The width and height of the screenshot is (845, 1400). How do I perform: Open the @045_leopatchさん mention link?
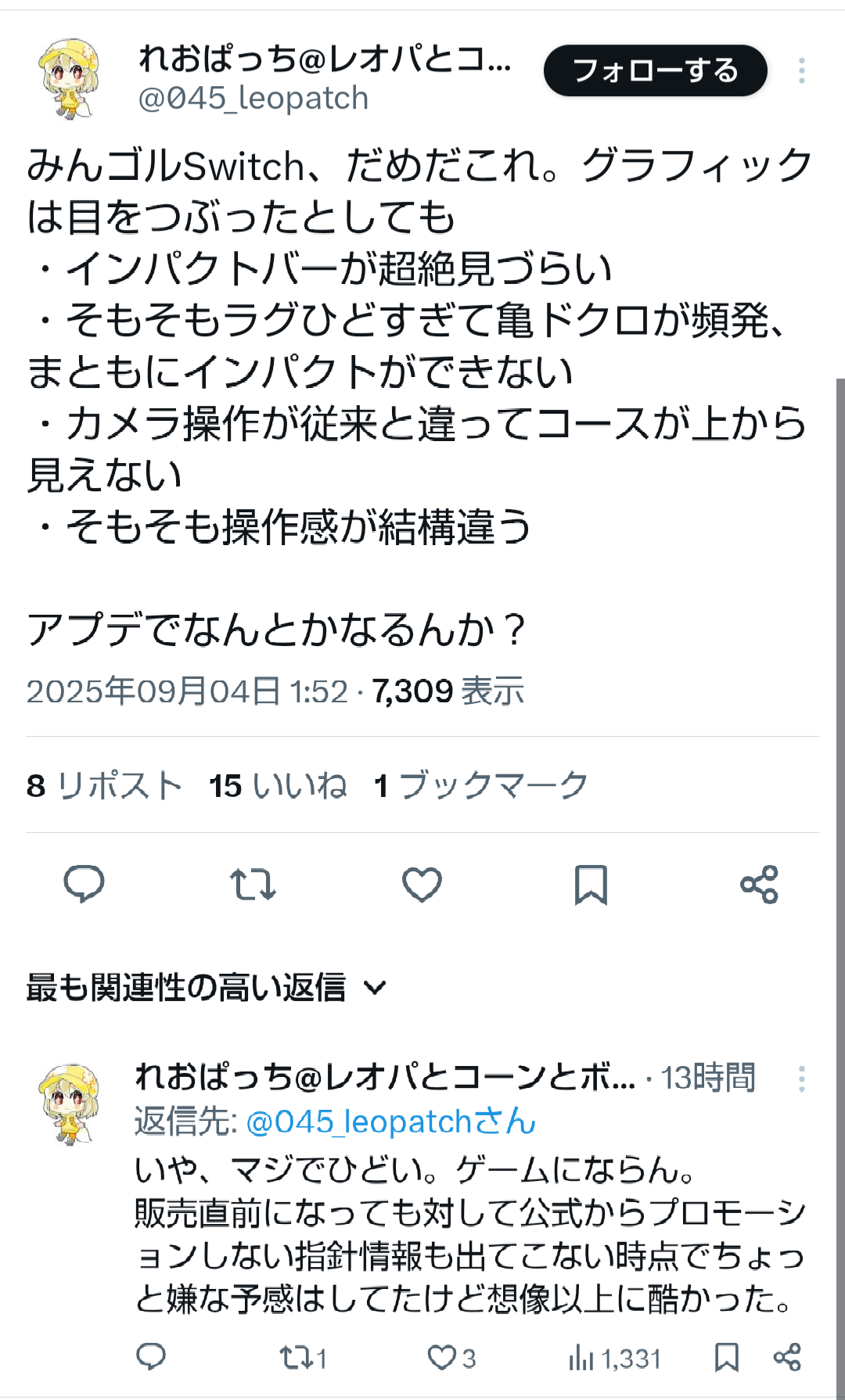390,1122
